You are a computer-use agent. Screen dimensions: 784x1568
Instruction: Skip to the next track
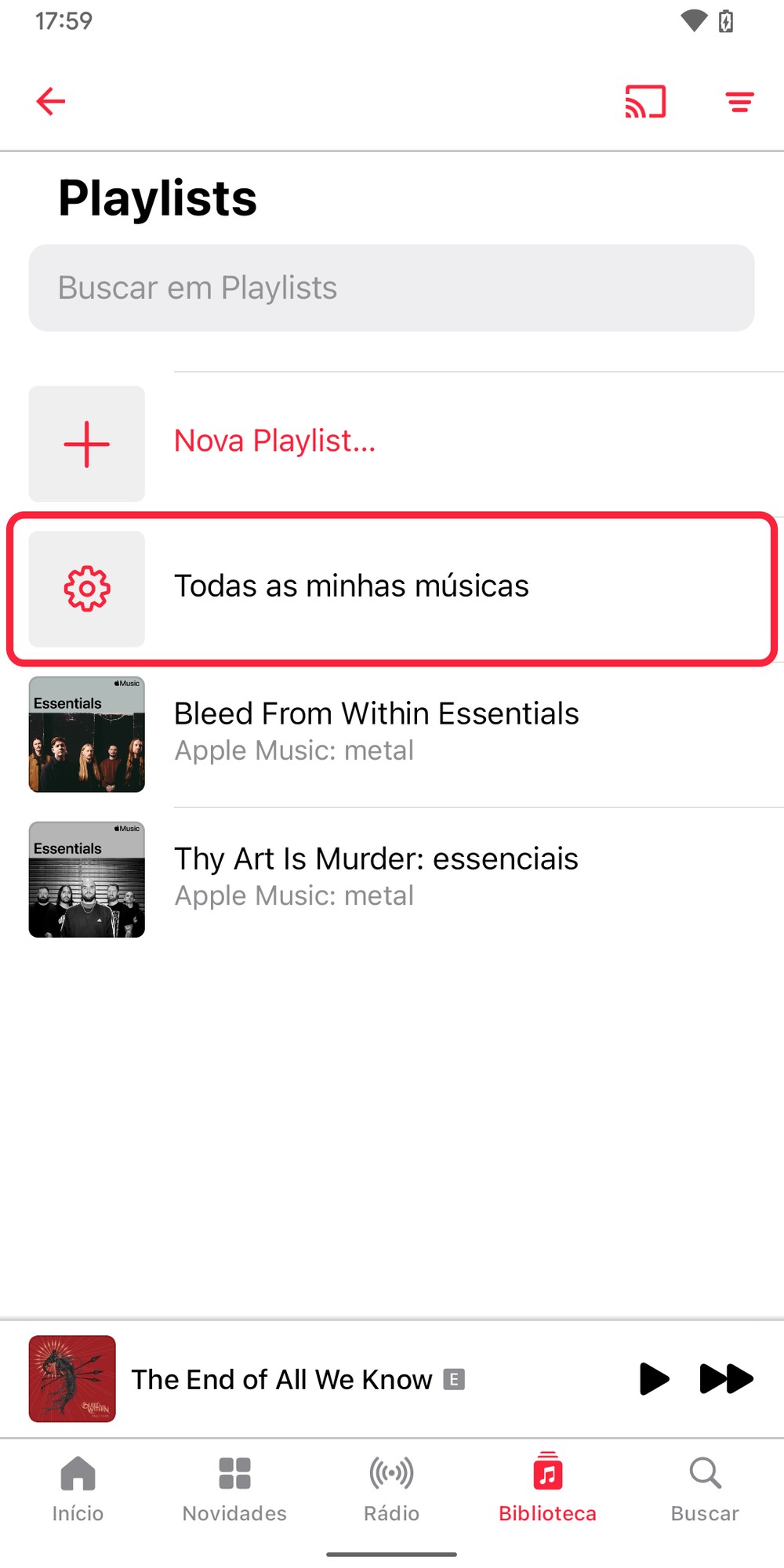pyautogui.click(x=726, y=1379)
